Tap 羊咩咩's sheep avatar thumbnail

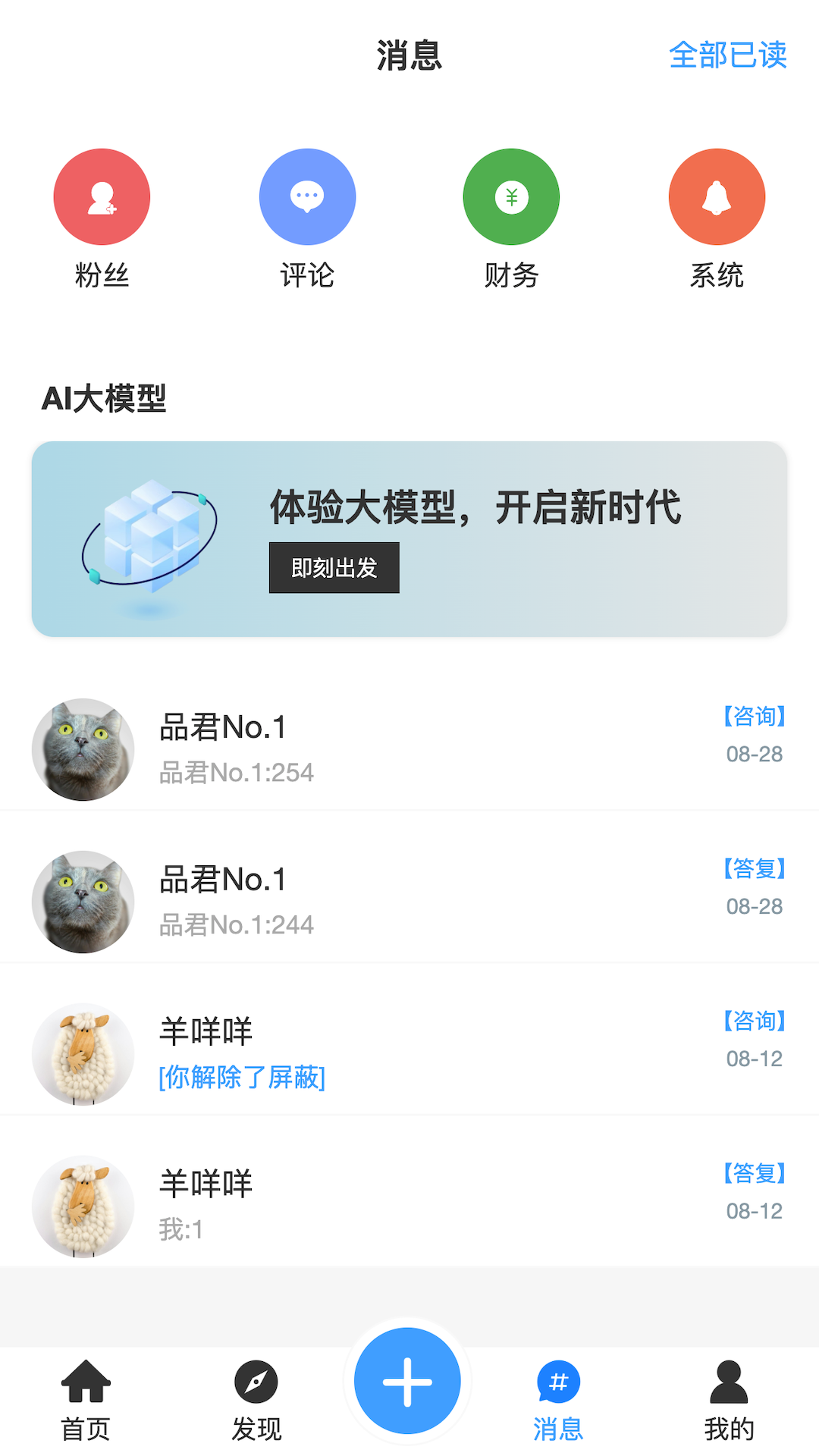click(x=83, y=1053)
